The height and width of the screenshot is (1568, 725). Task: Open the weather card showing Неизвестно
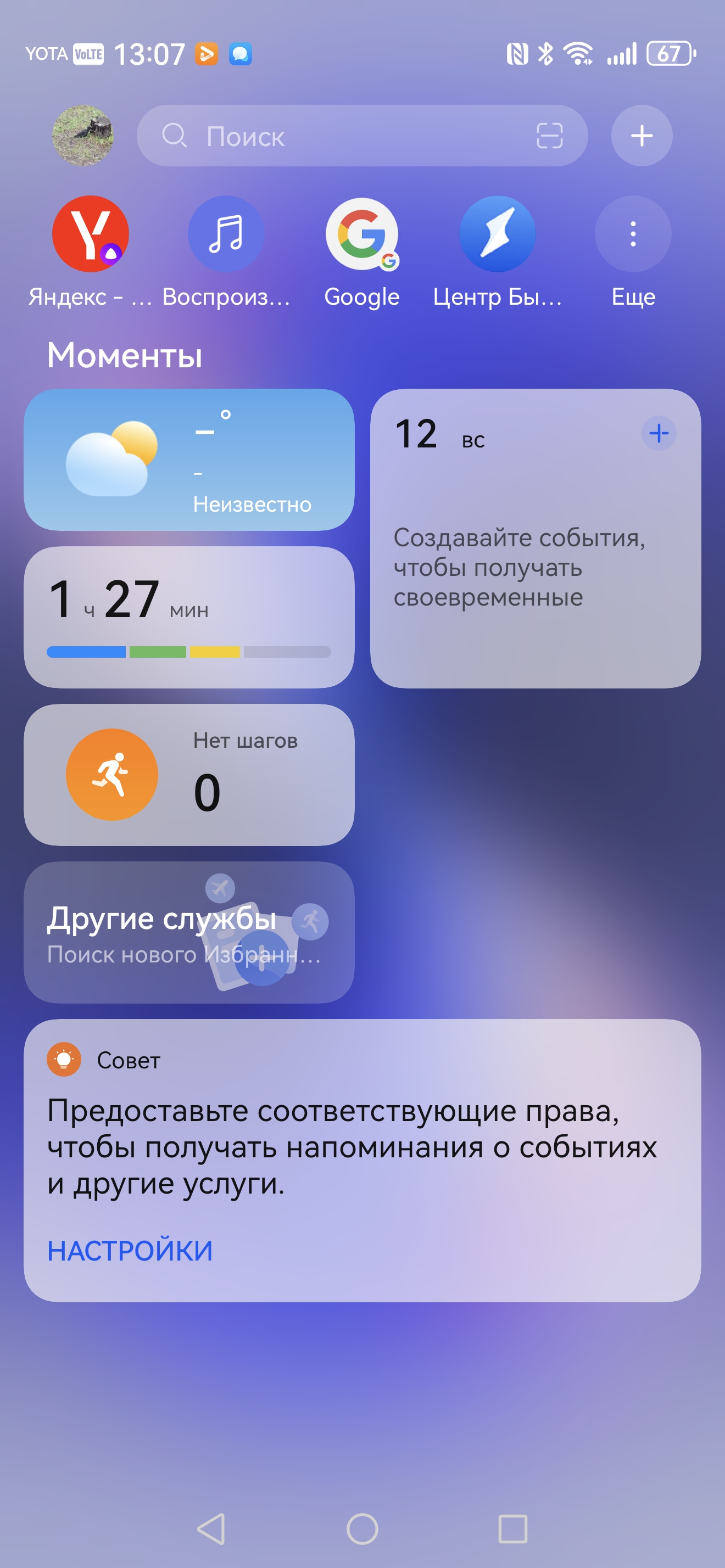coord(189,460)
